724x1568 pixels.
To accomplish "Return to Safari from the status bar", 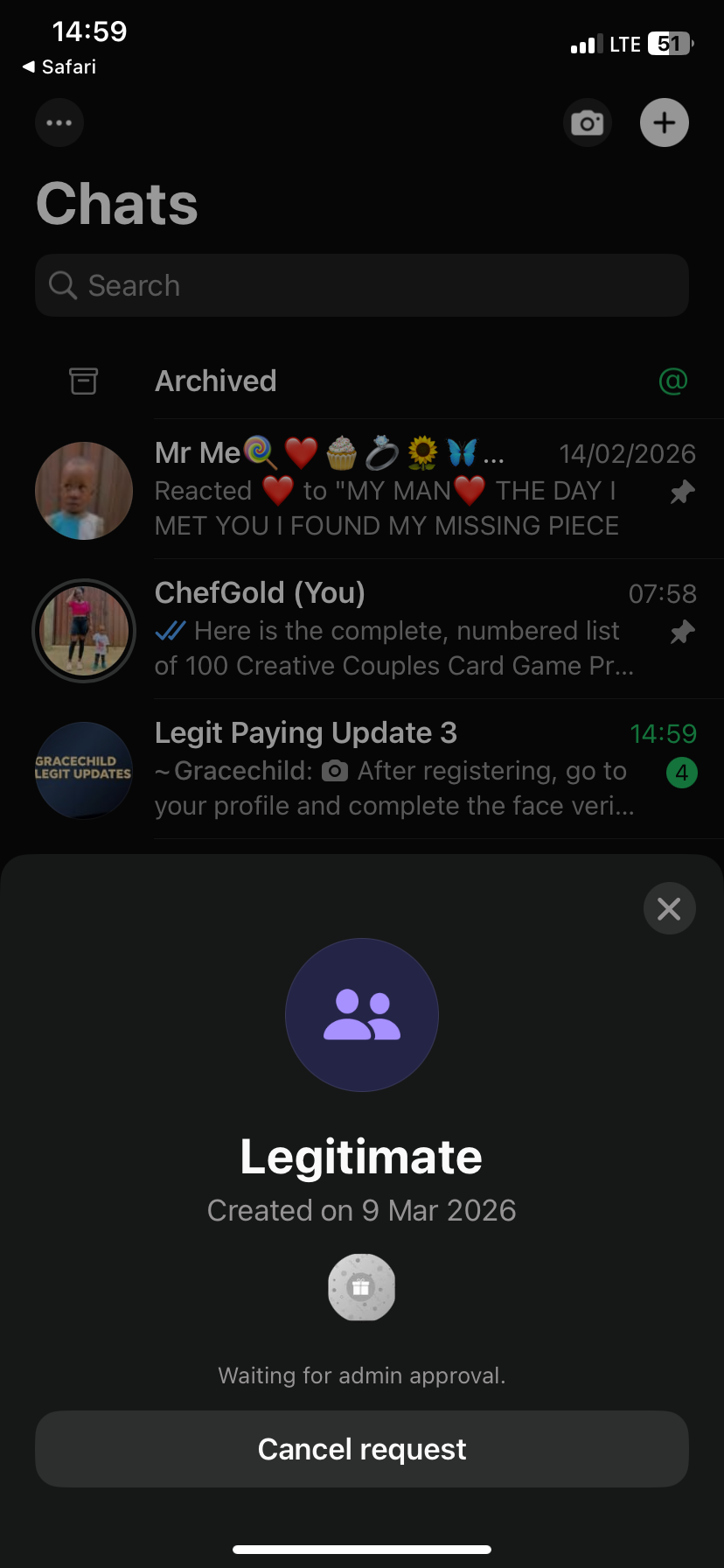I will (x=59, y=67).
